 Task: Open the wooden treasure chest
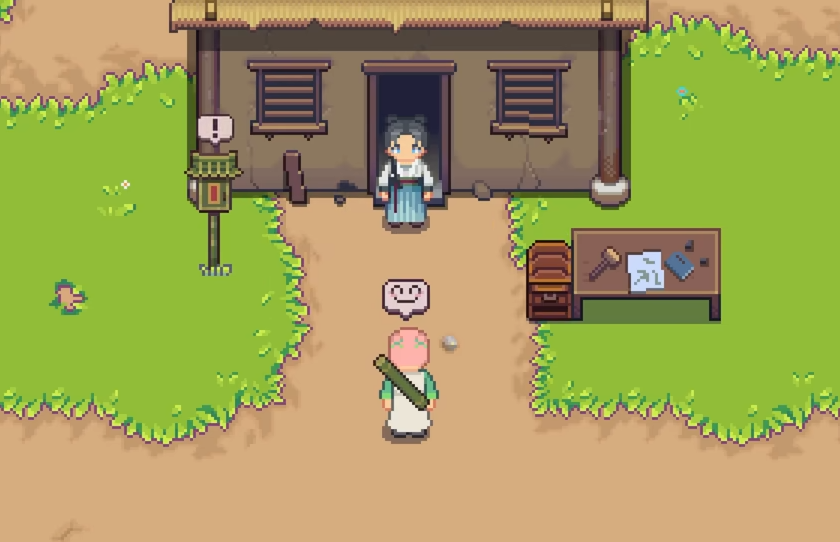pos(549,280)
